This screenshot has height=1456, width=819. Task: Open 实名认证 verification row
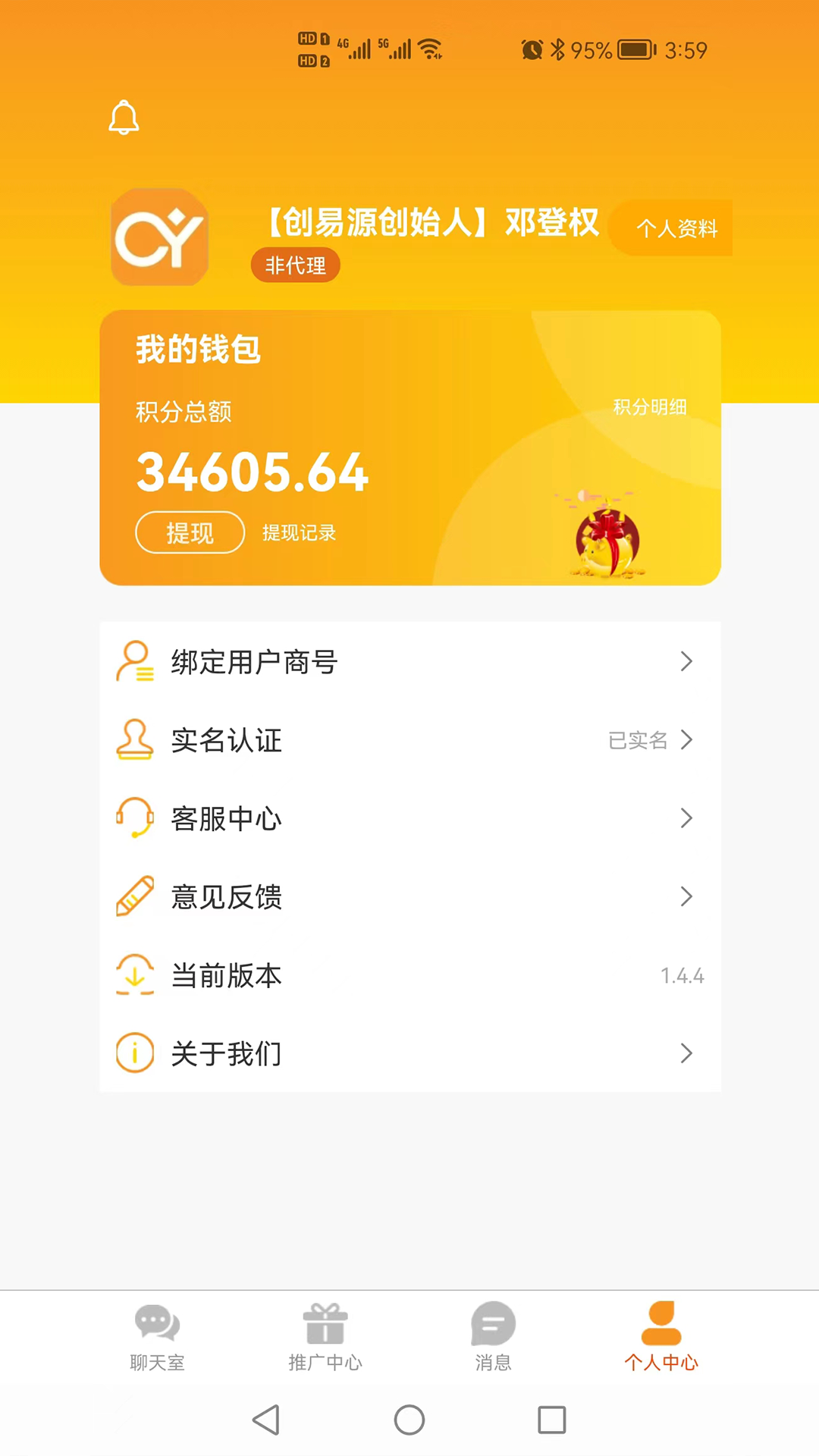(x=409, y=740)
